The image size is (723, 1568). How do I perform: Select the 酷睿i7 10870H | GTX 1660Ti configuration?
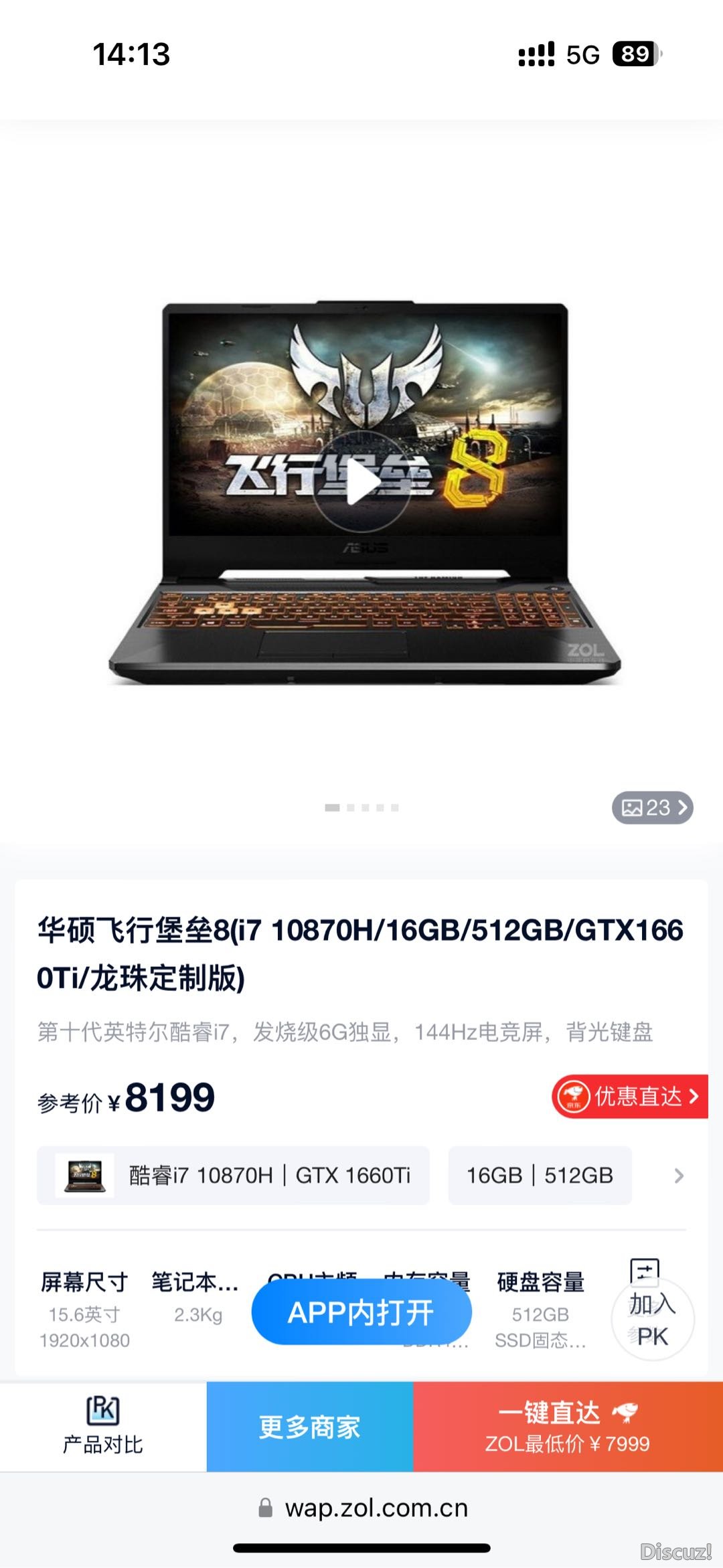[x=233, y=1176]
